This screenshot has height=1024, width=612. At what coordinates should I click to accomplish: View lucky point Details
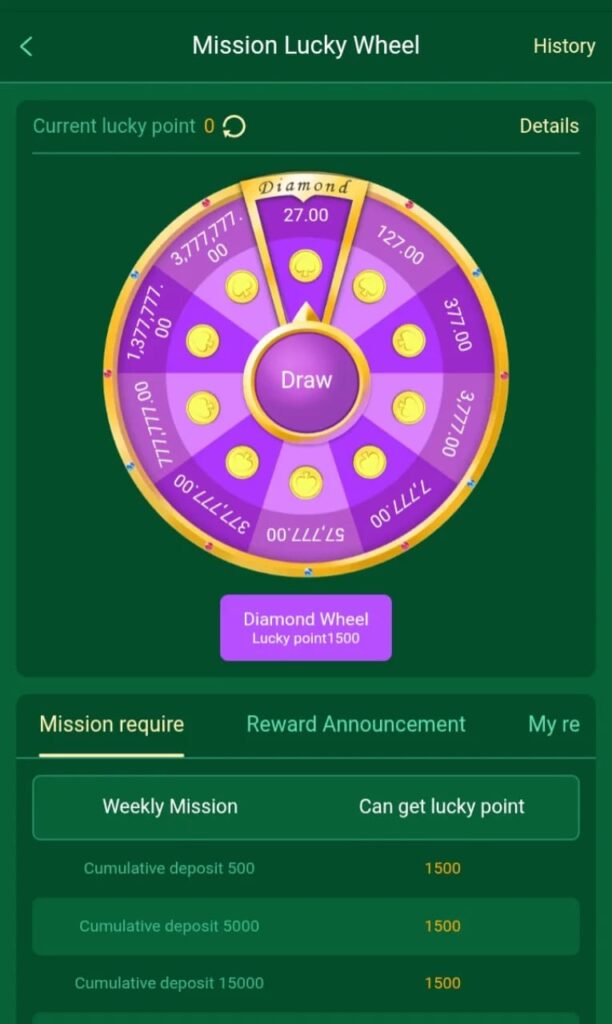click(x=548, y=127)
